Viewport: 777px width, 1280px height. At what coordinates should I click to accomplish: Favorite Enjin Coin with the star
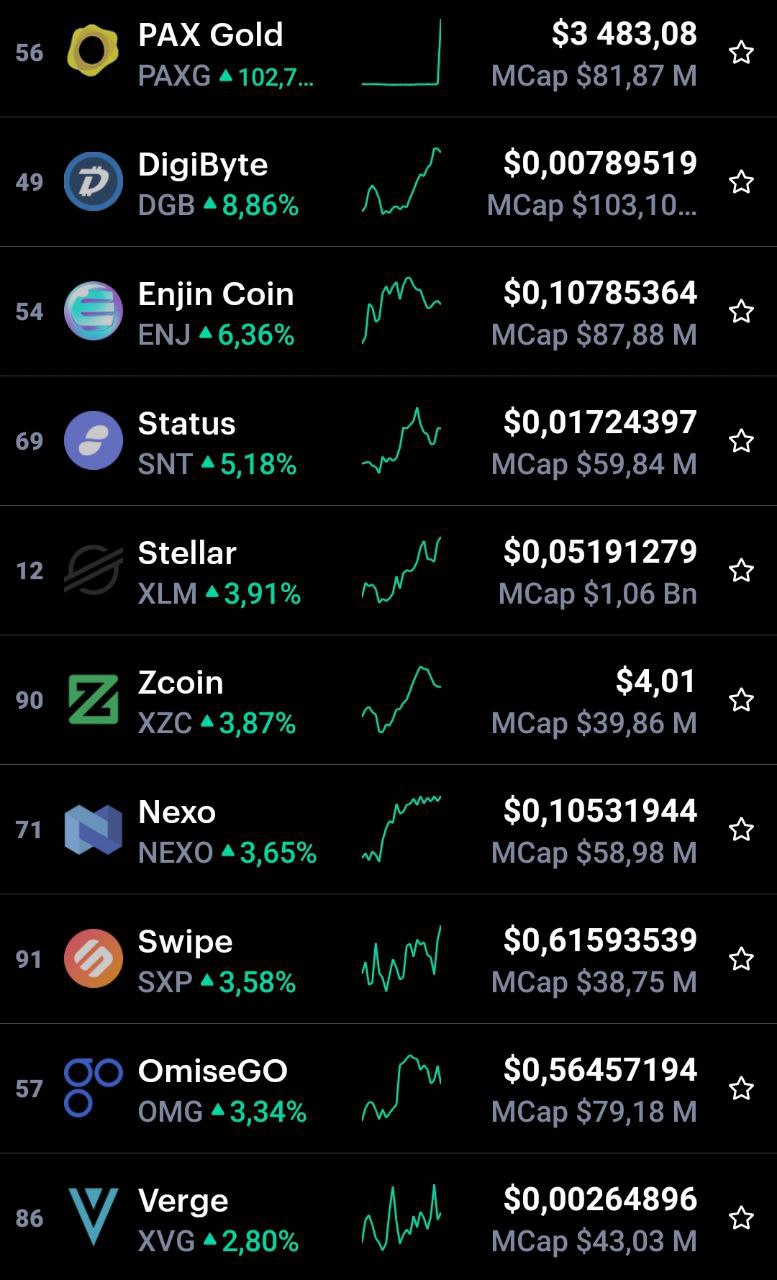pos(741,312)
